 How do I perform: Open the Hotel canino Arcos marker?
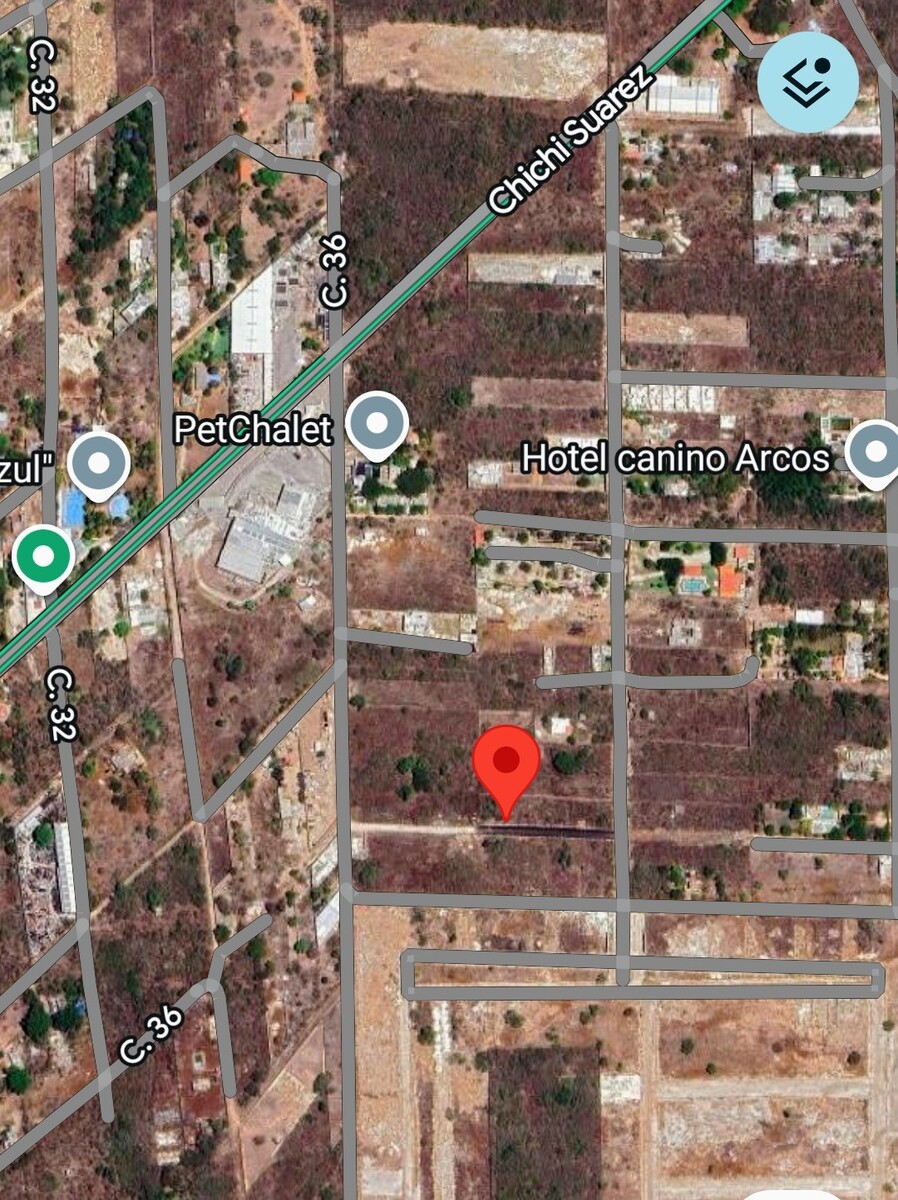click(x=876, y=452)
